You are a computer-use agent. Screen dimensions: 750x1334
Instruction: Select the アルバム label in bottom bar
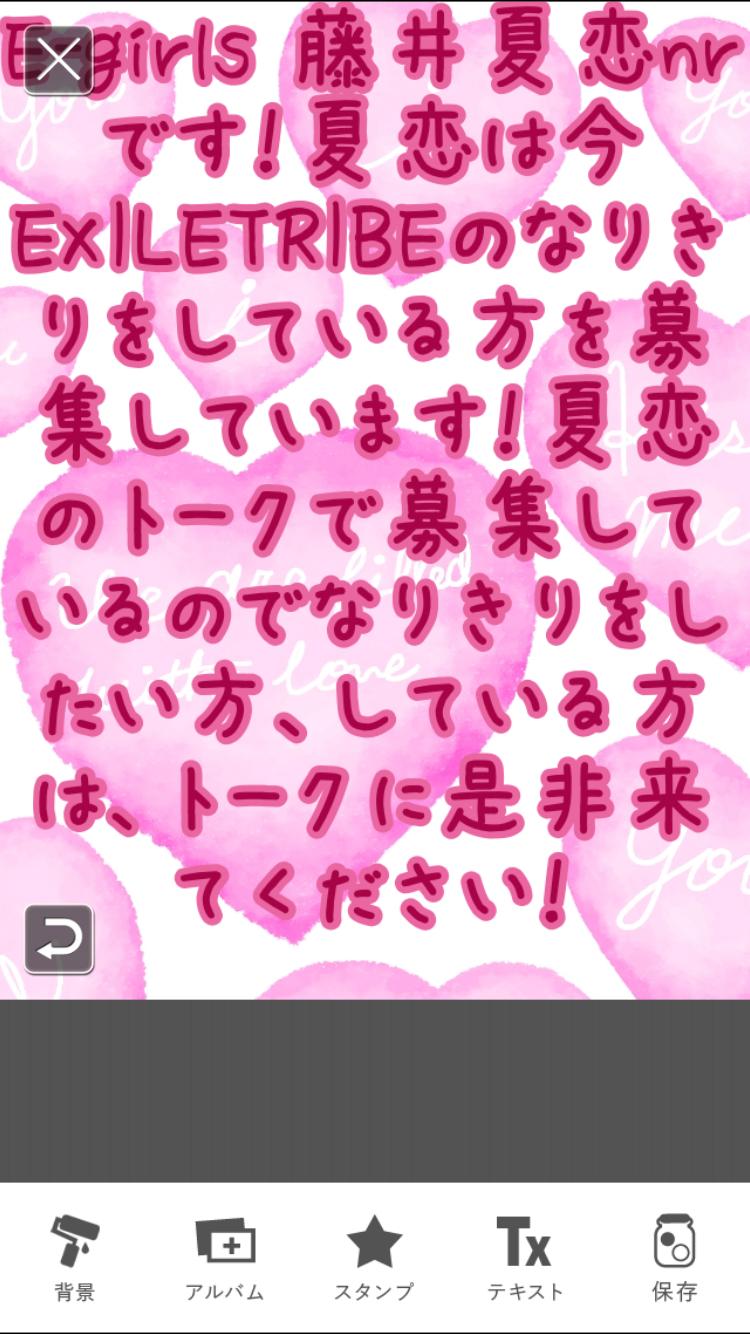click(x=224, y=1292)
